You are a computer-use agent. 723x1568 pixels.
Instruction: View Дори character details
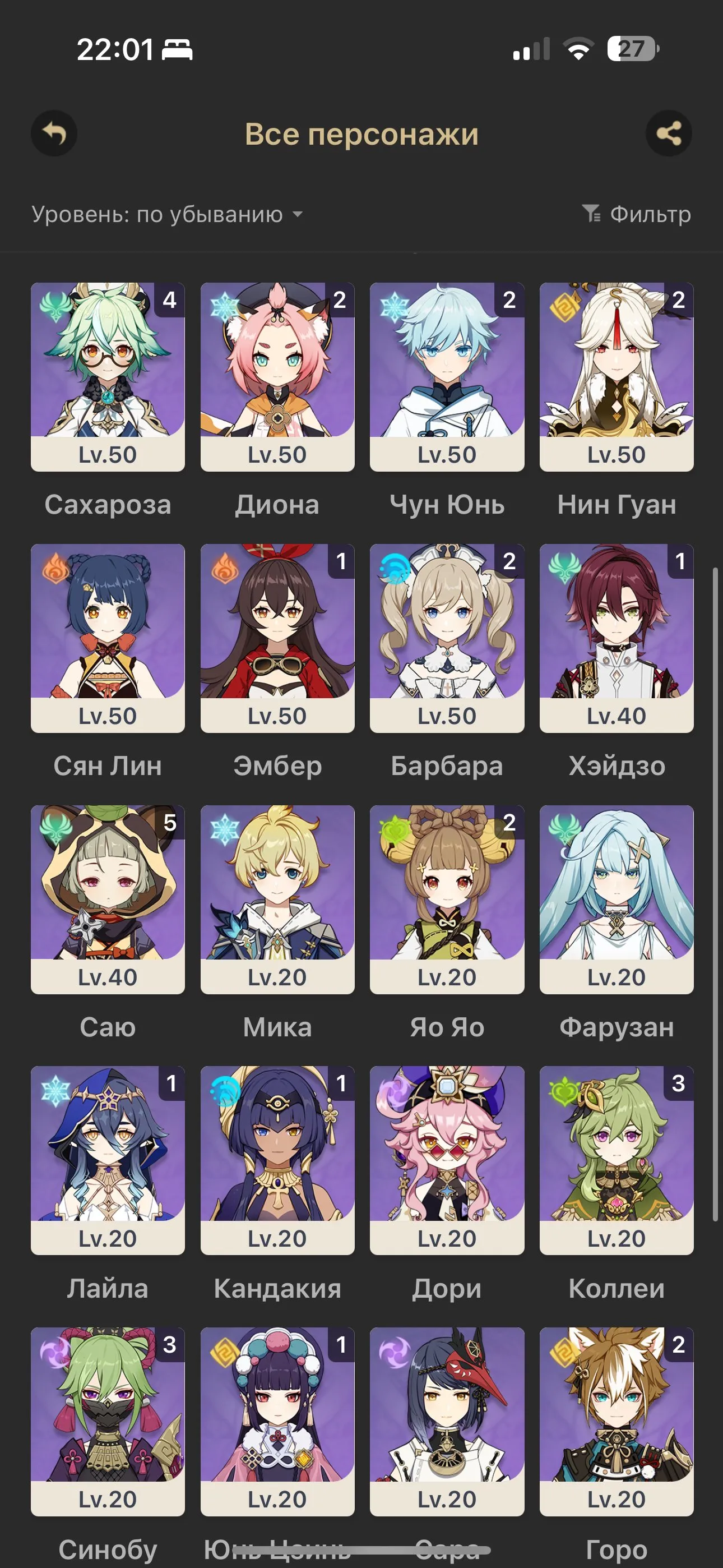tap(447, 1160)
